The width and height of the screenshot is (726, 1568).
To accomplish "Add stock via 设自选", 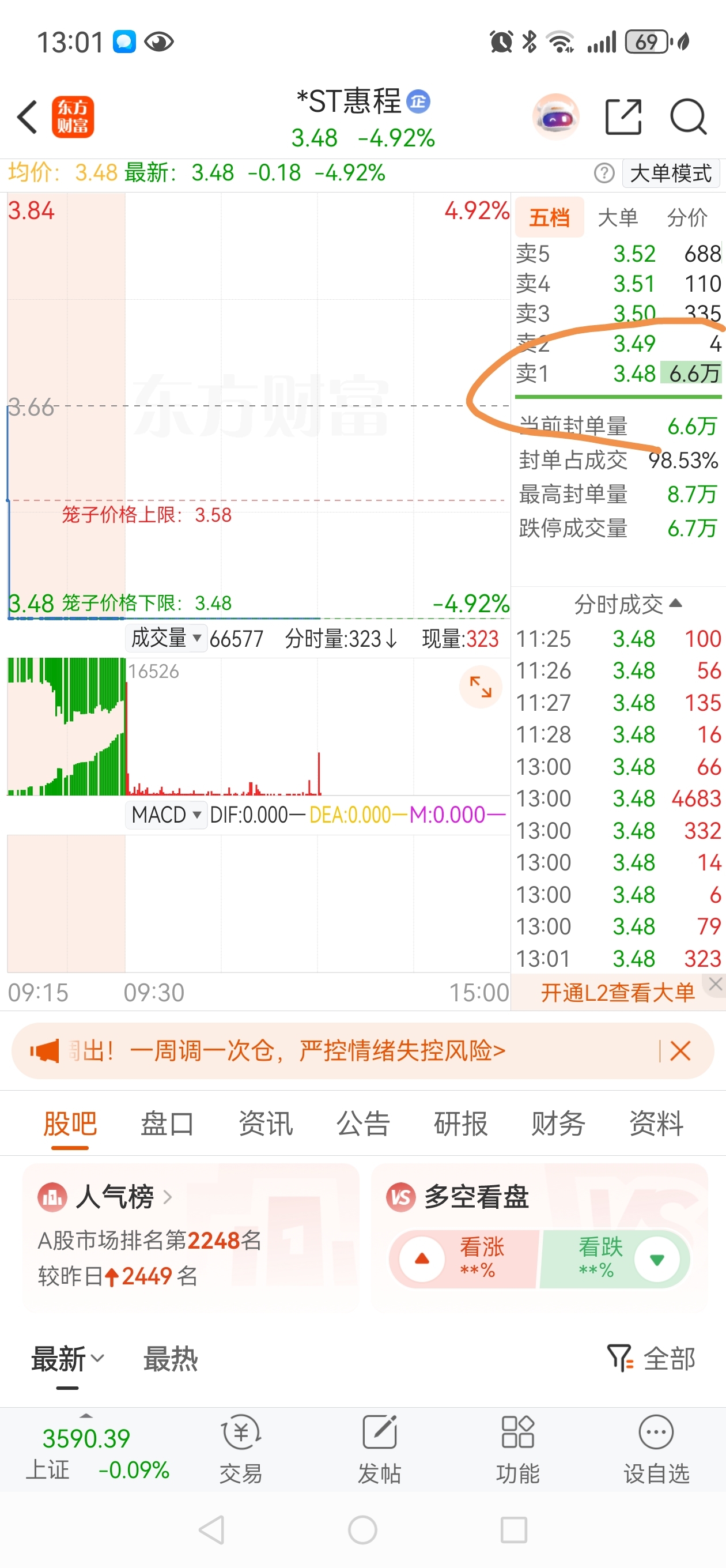I will tap(656, 1449).
